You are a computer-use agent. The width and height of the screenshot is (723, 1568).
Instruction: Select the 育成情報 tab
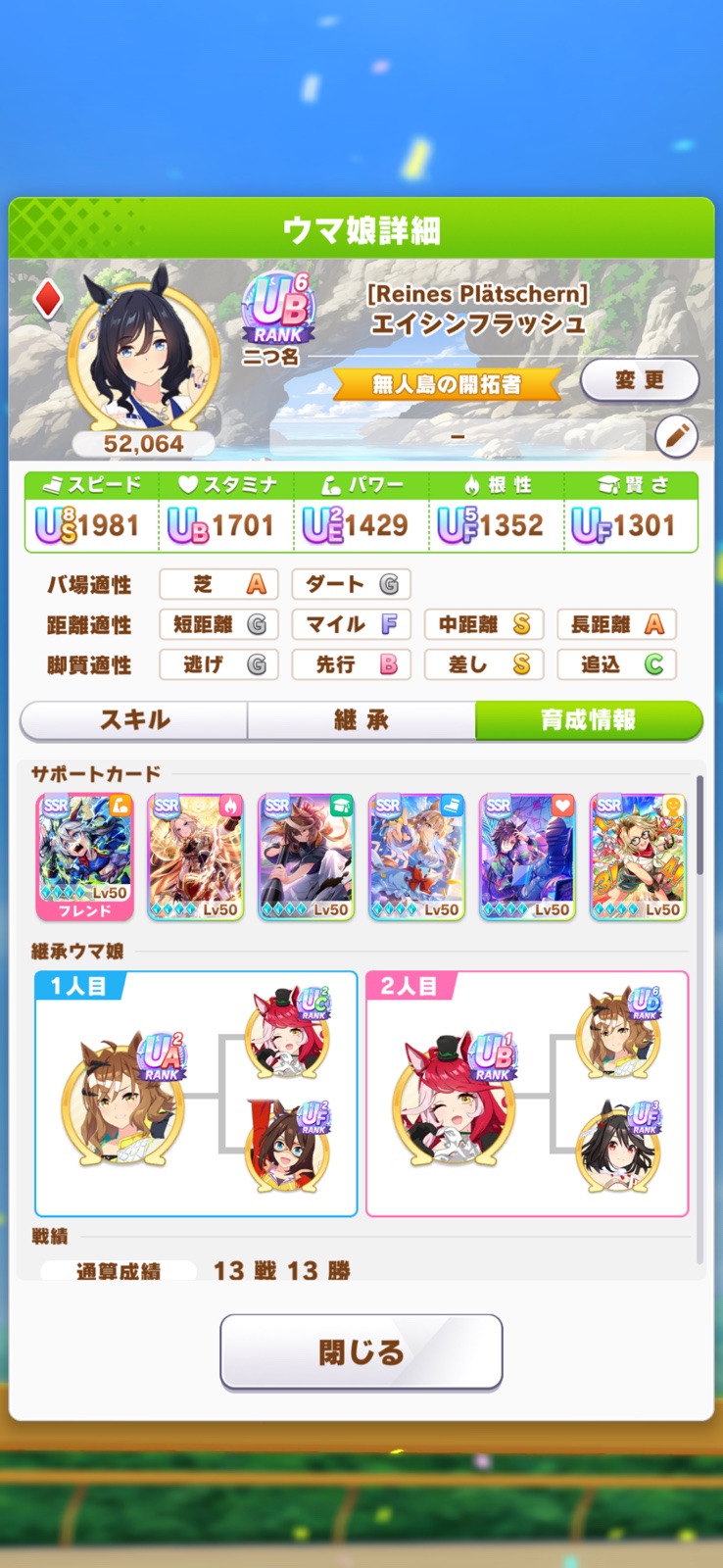pos(589,720)
